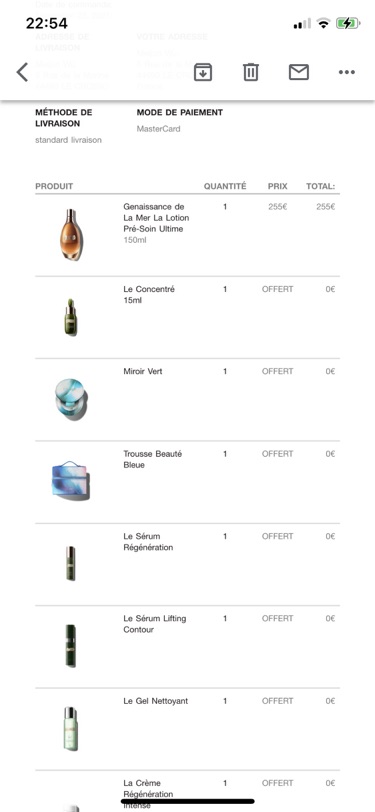
Task: Open the three-dot overflow menu
Action: [347, 72]
